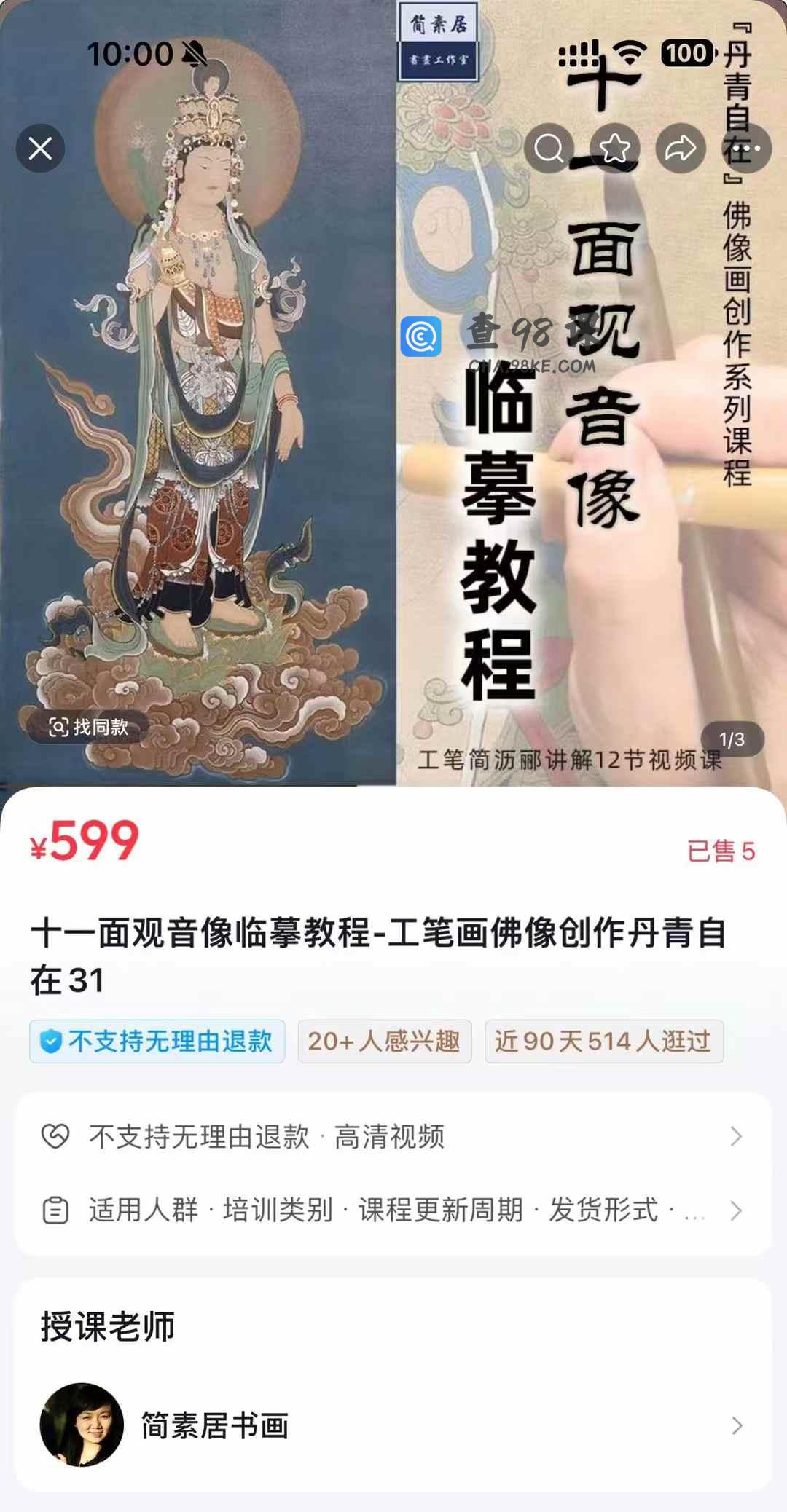Screen dimensions: 787x1512
Task: Share this course listing
Action: (x=681, y=149)
